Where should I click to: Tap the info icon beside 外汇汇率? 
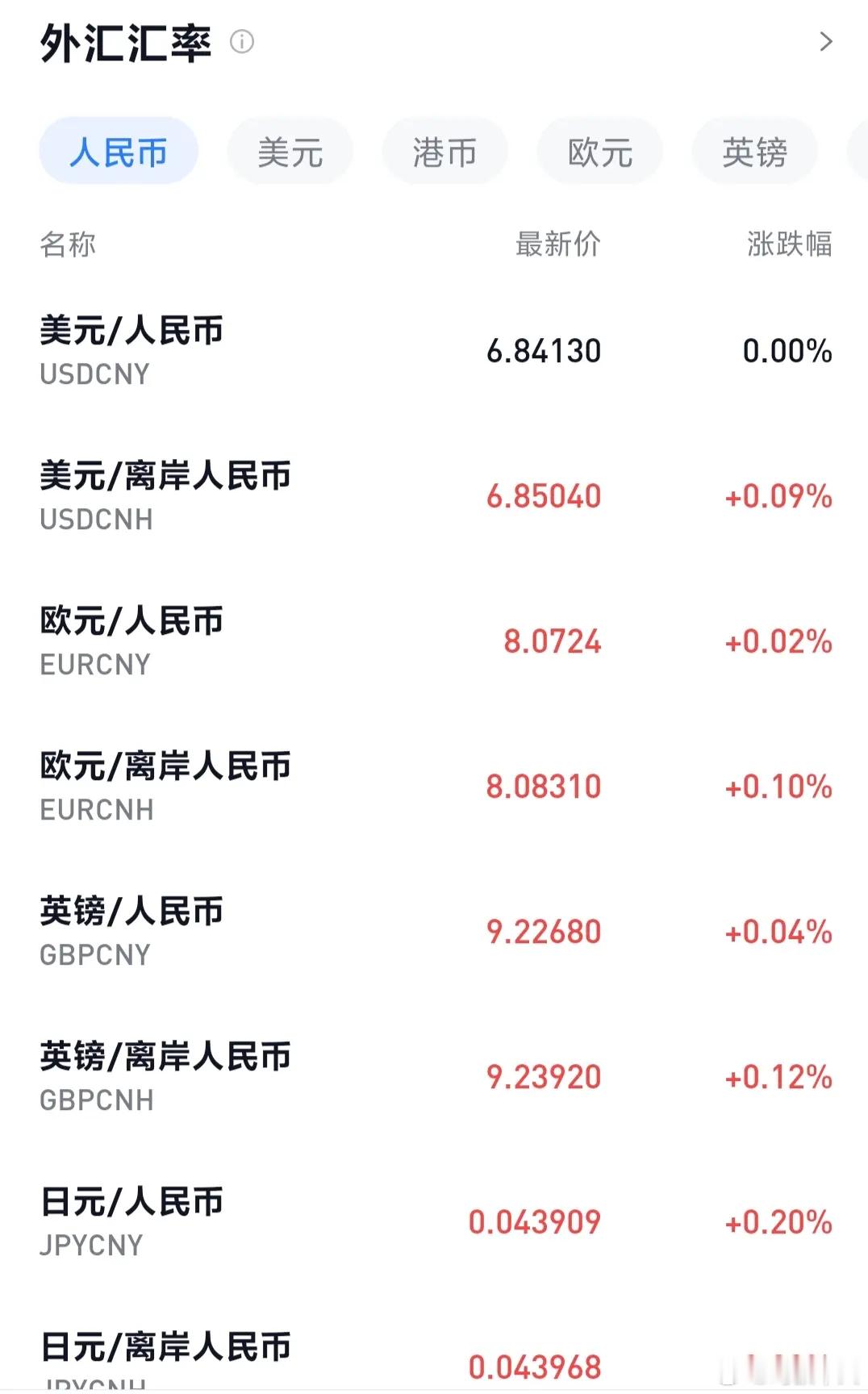point(242,41)
